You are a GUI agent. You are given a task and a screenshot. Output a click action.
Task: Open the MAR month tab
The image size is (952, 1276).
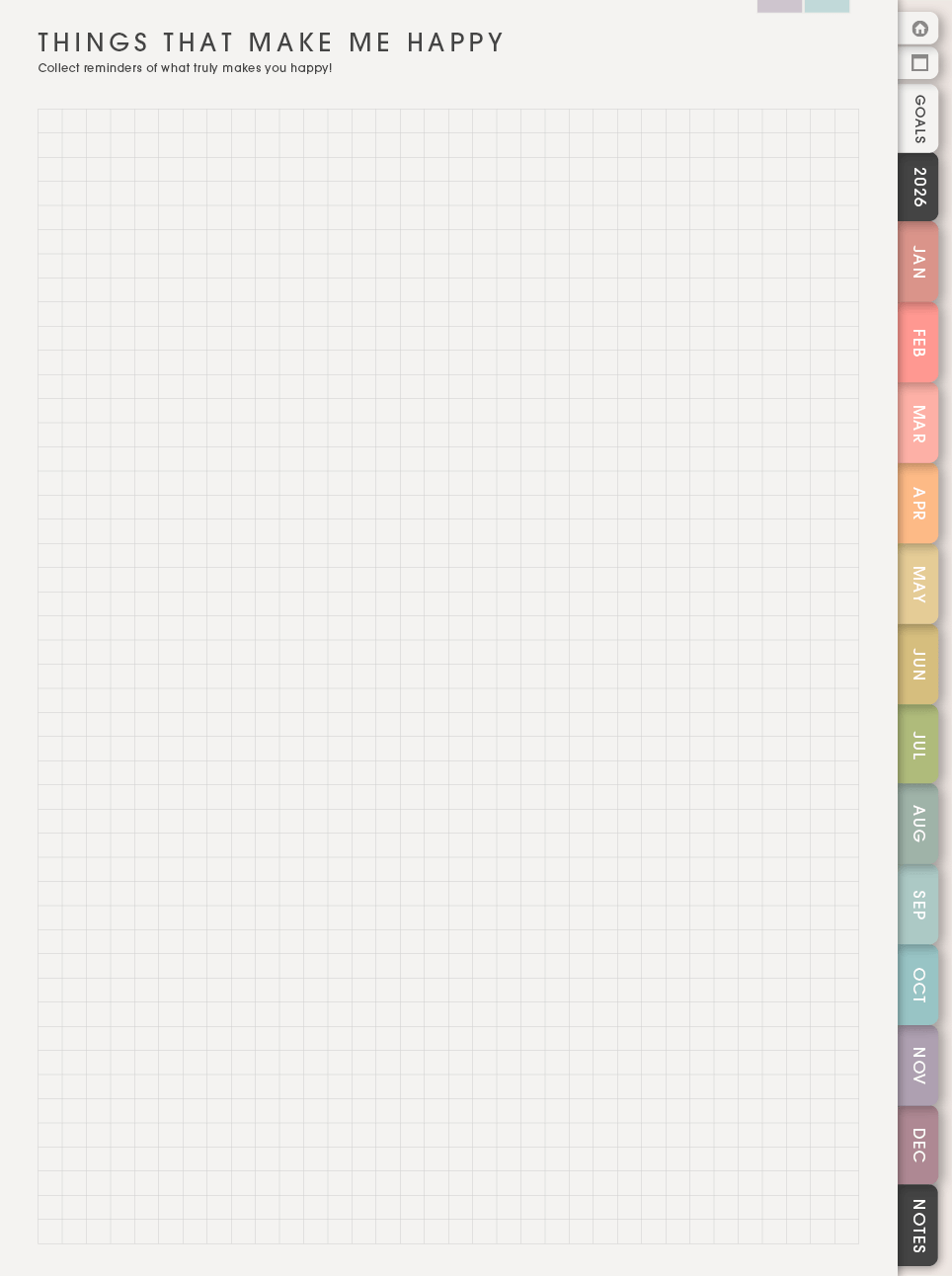[x=918, y=424]
